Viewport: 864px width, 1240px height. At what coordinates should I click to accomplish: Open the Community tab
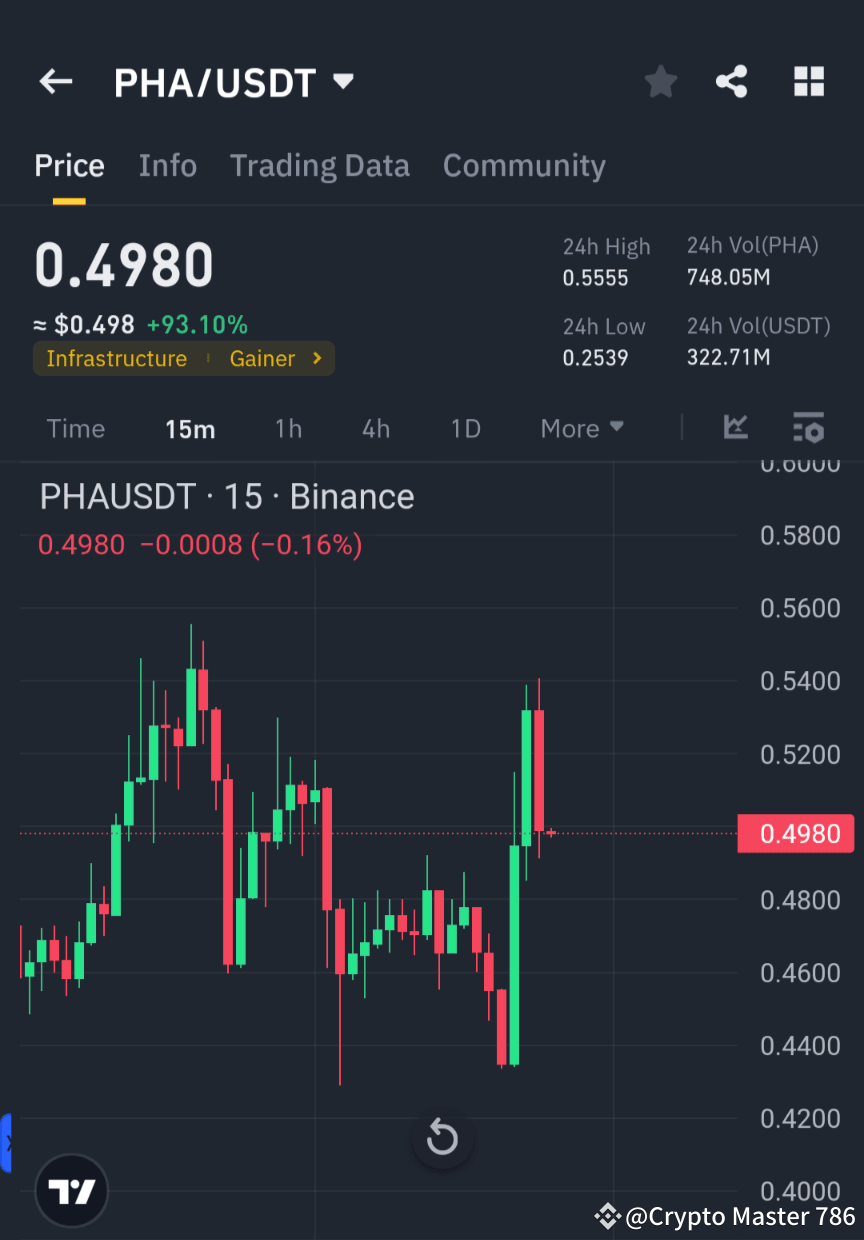pyautogui.click(x=524, y=165)
